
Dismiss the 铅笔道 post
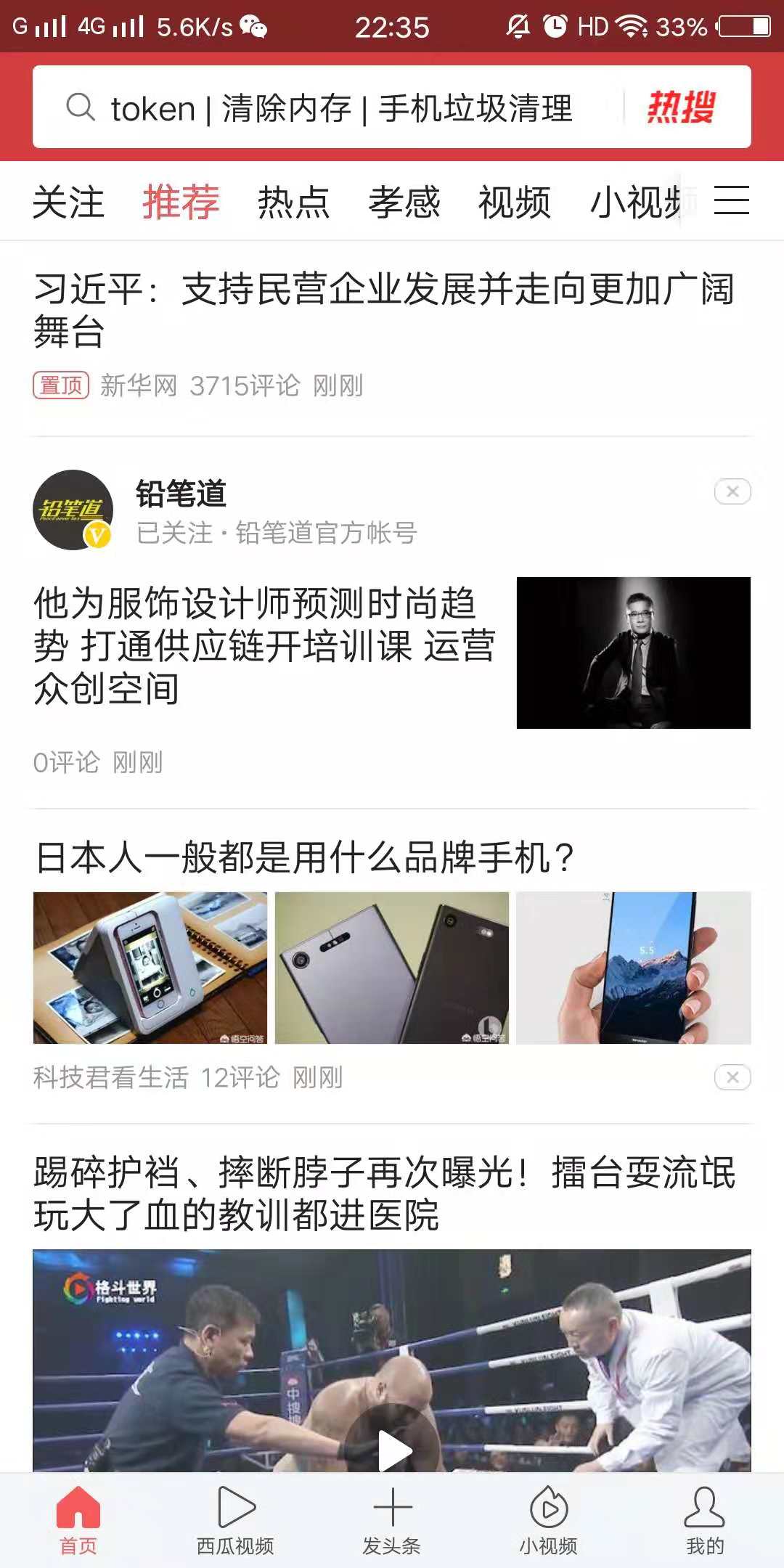tap(732, 492)
